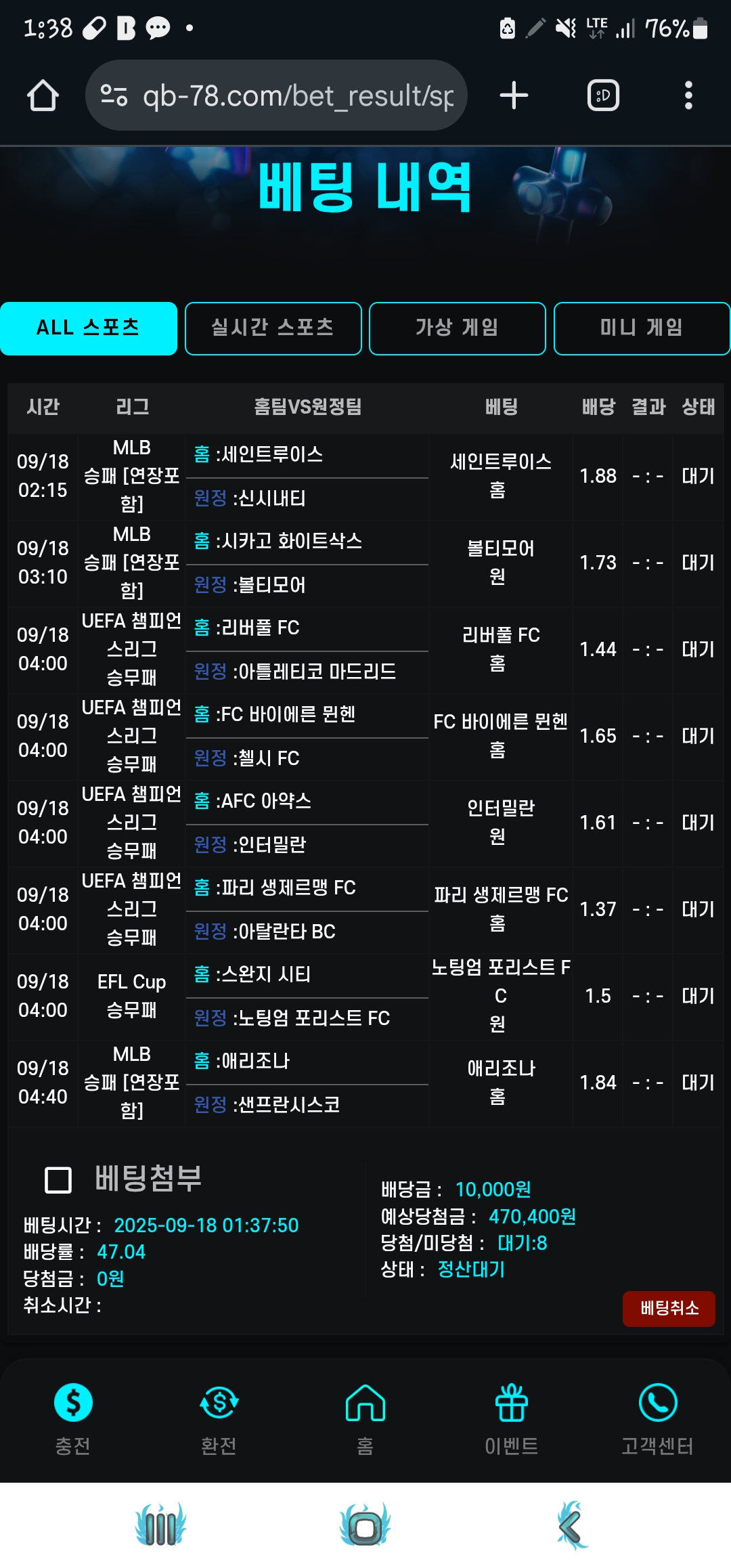Select the ALL 스포츠 tab
Viewport: 731px width, 1568px height.
89,328
